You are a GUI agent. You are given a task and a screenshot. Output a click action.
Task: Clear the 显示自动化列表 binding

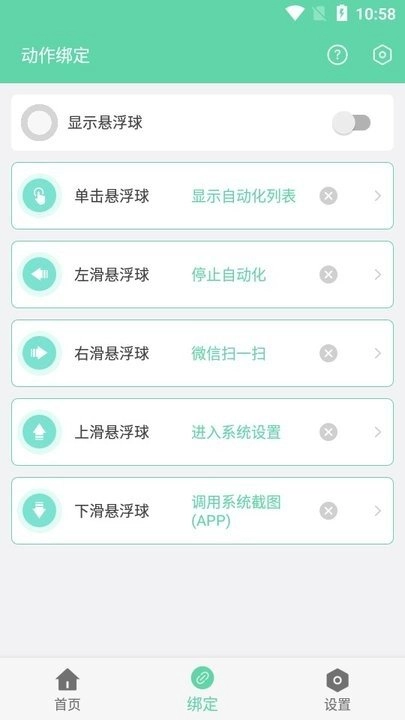pos(328,196)
